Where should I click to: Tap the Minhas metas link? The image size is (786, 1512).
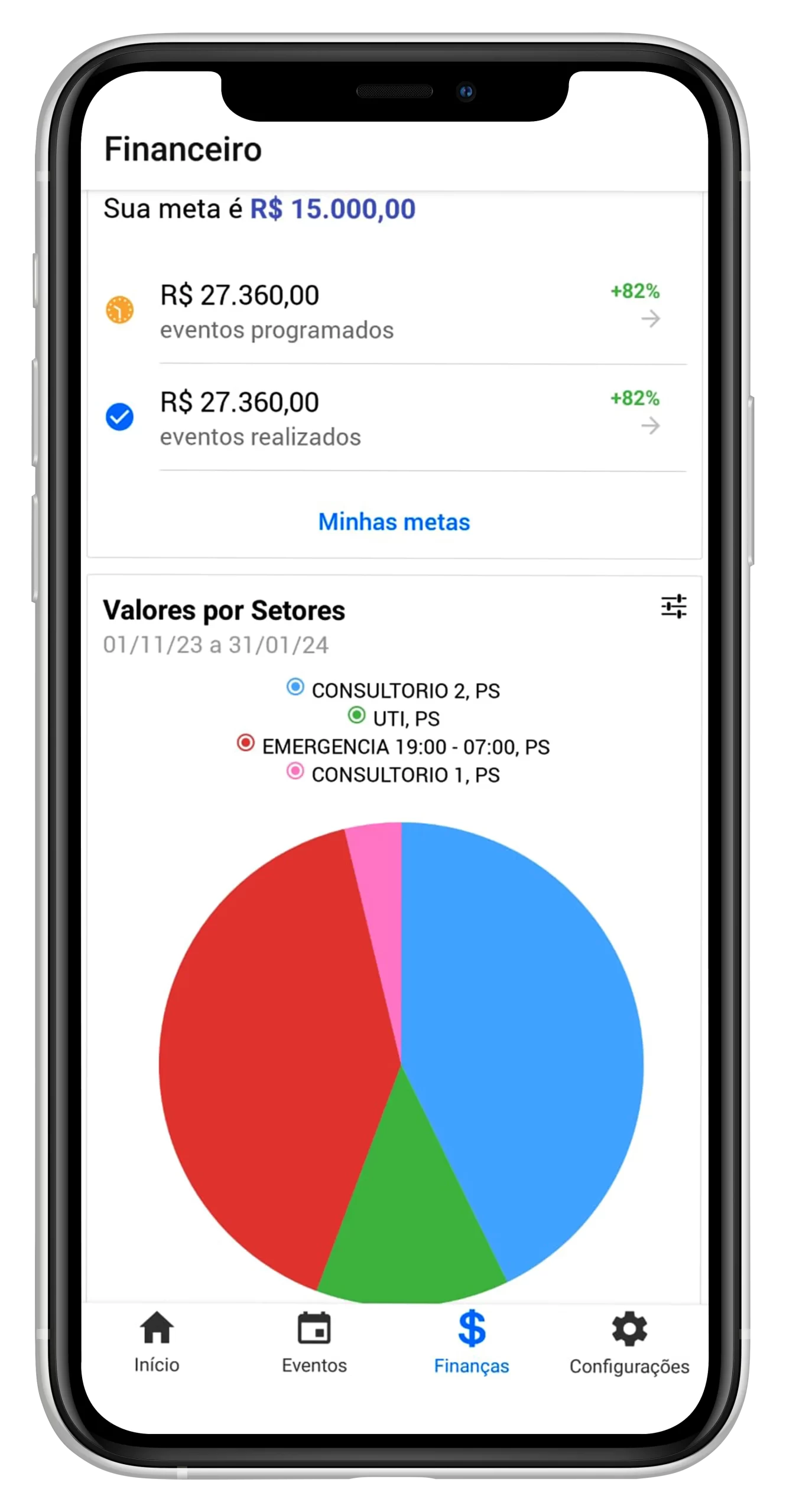click(x=394, y=522)
